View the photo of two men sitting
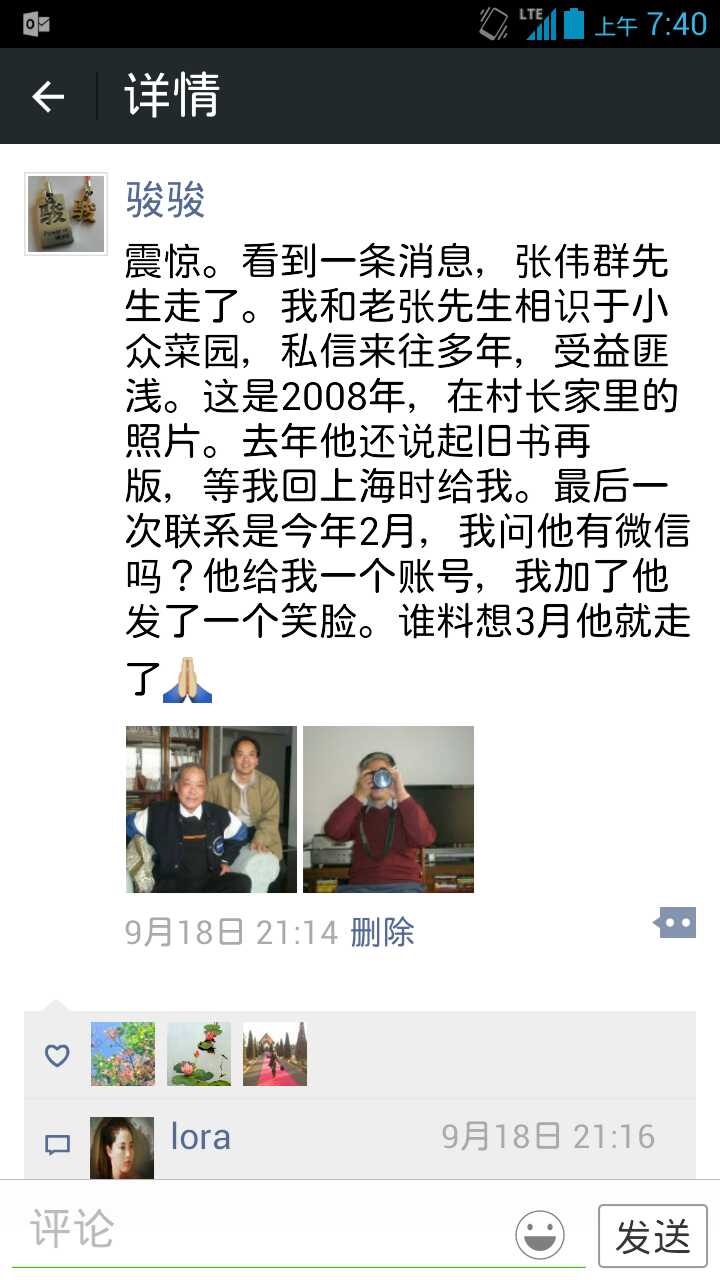 (211, 809)
